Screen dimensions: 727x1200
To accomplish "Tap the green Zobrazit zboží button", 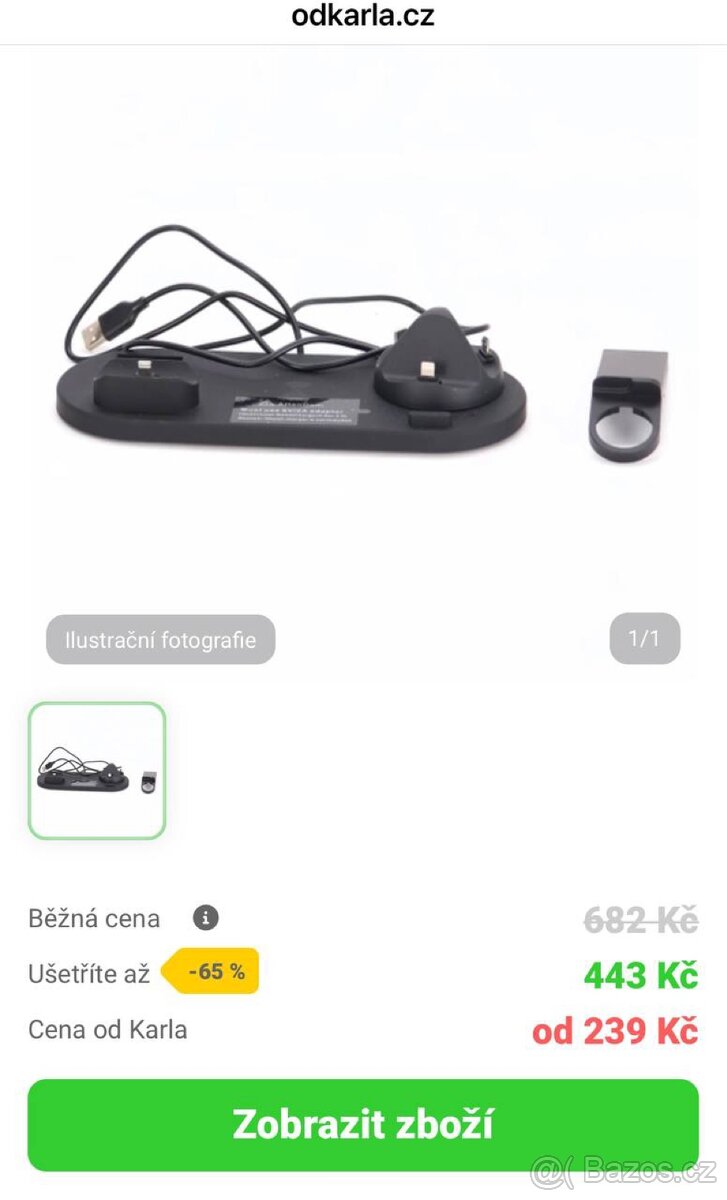I will tap(363, 1125).
